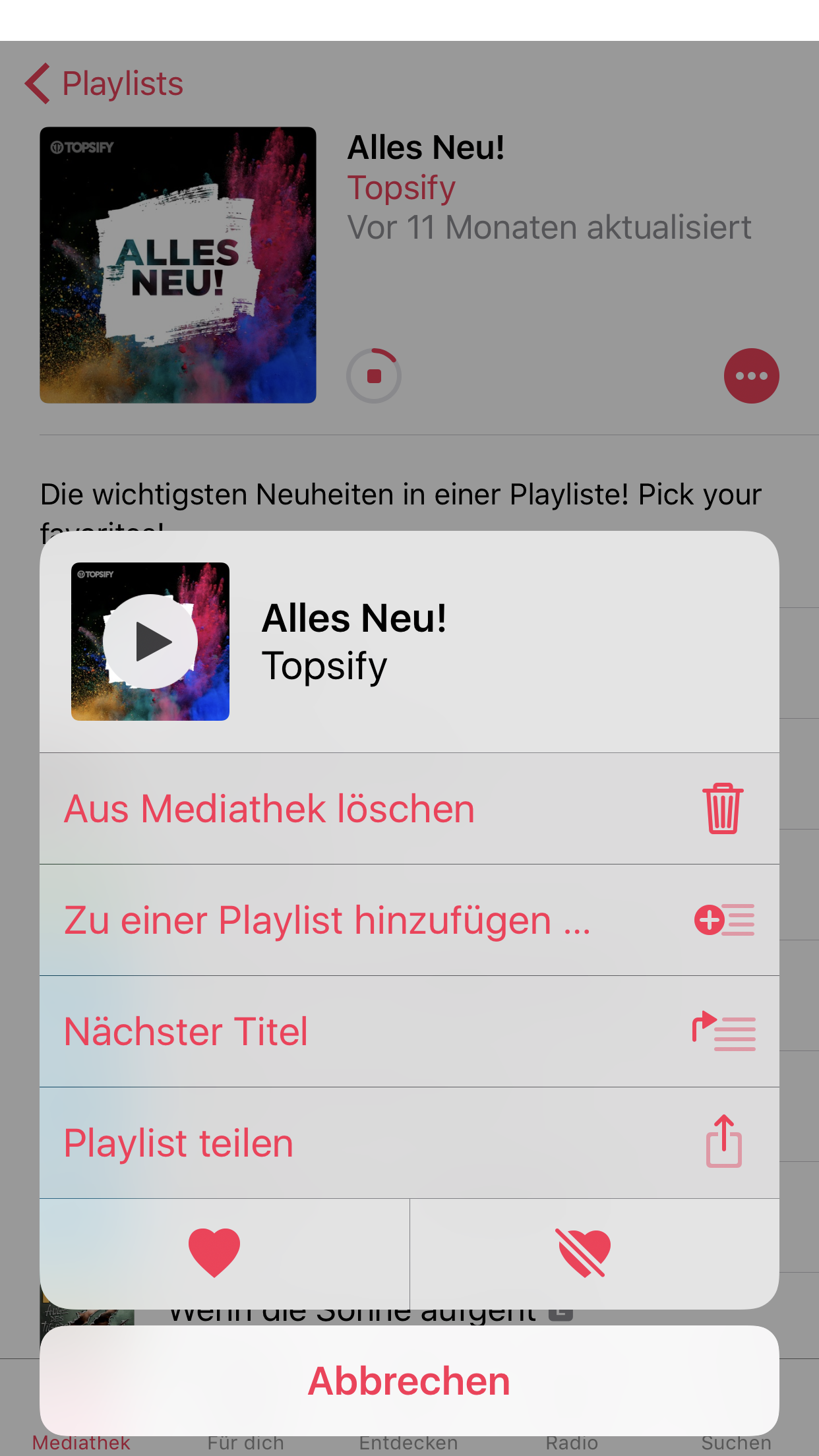Love the playlist with the heart button
819x1456 pixels.
(215, 1253)
